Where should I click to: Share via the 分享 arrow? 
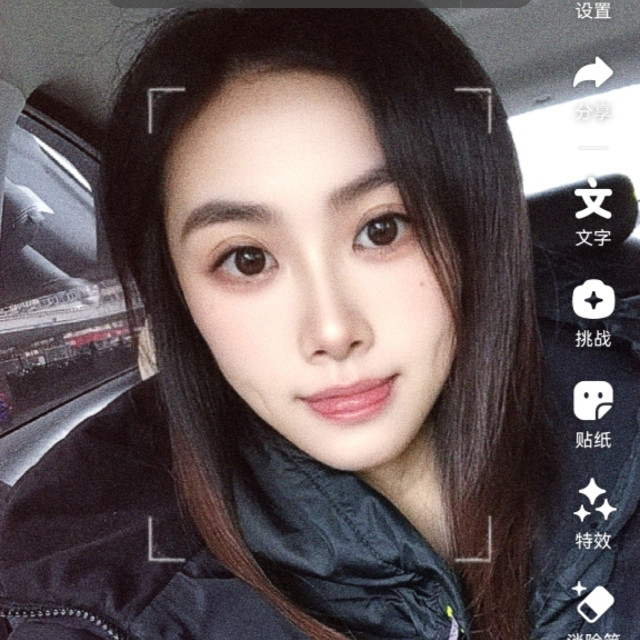pyautogui.click(x=593, y=75)
